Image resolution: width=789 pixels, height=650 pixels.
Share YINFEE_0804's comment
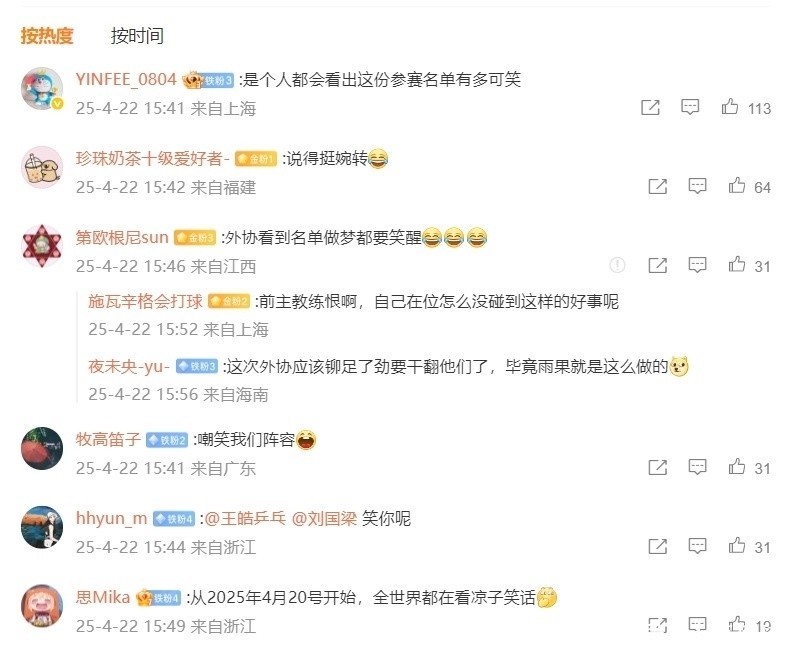click(x=650, y=107)
